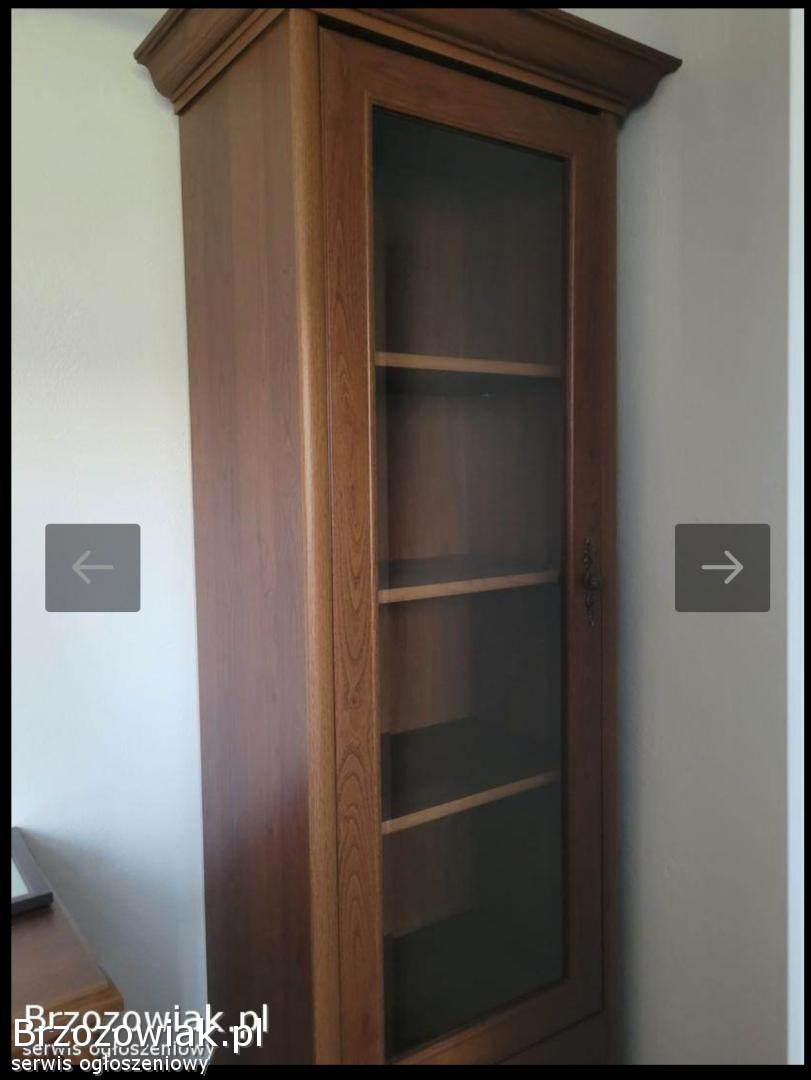
Task: Go to the previous photo
Action: click(x=92, y=567)
